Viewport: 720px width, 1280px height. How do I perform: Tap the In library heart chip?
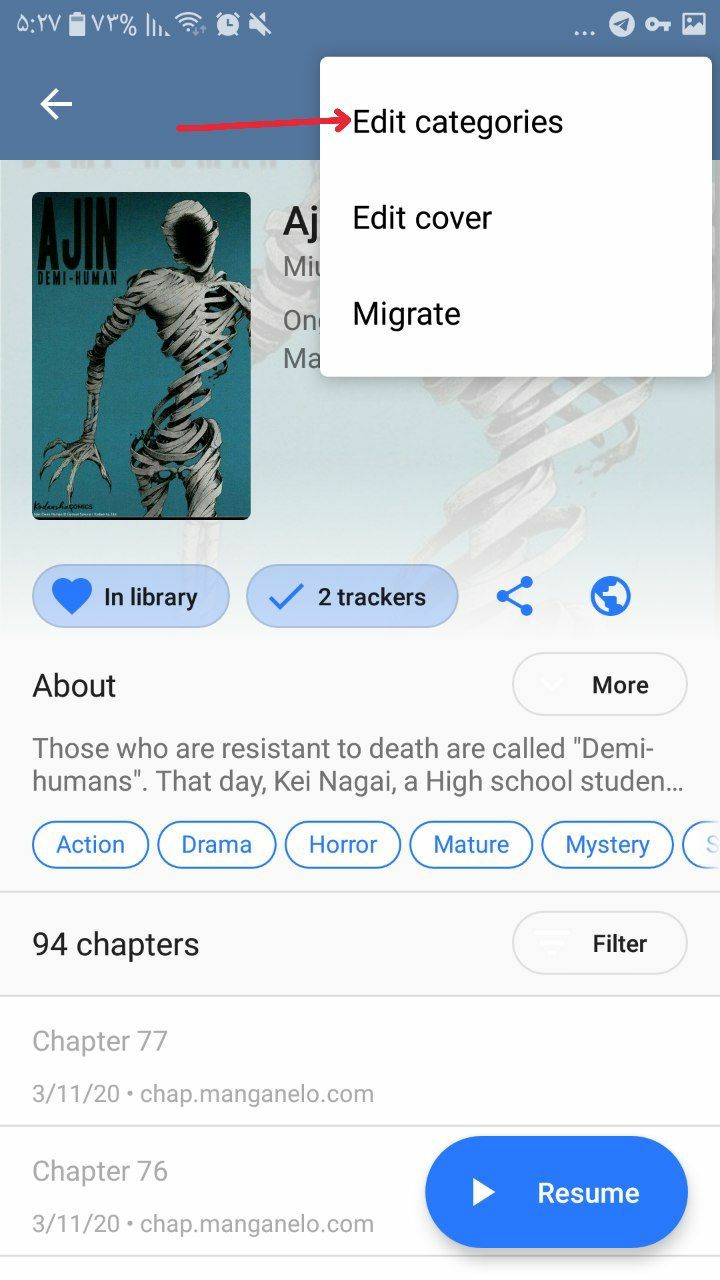(x=131, y=597)
